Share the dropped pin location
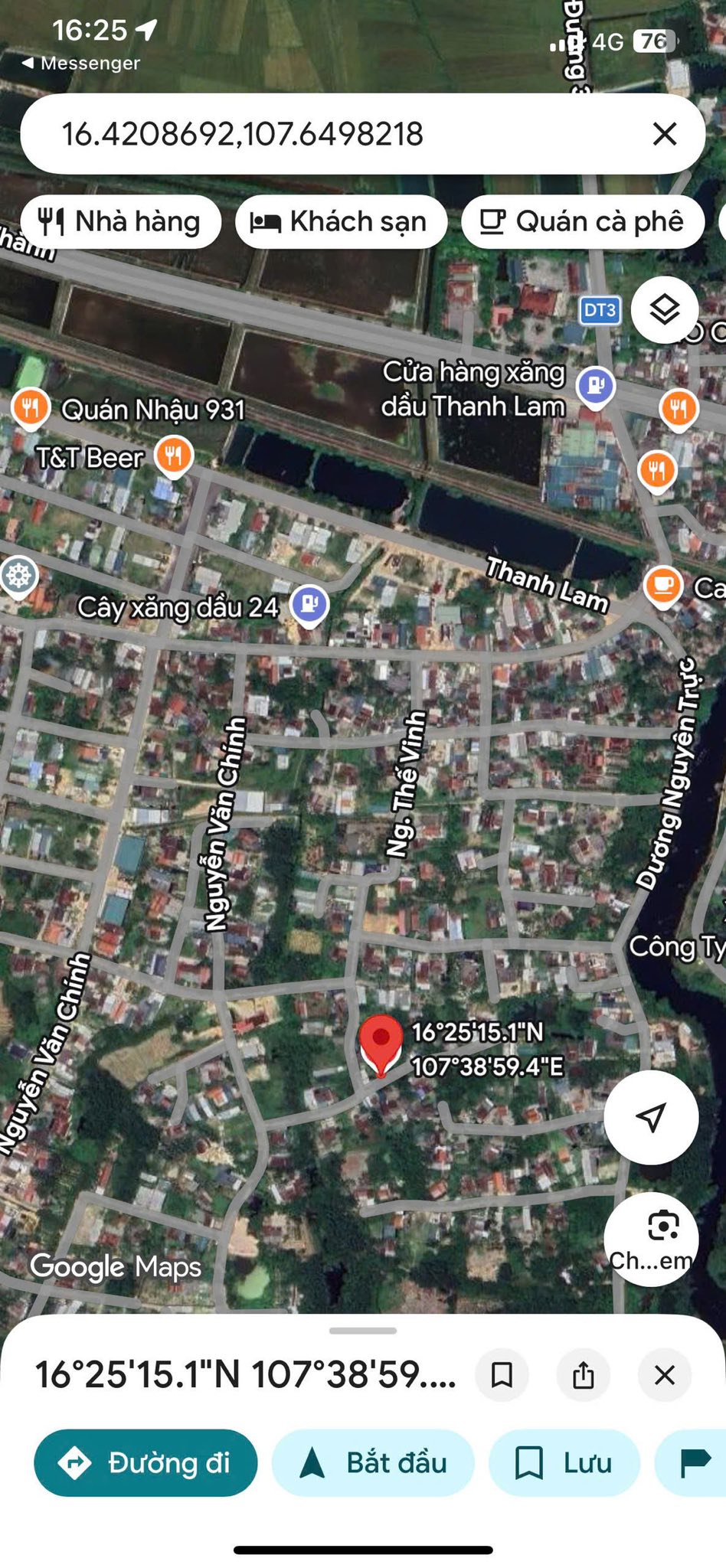Viewport: 726px width, 1568px height. coord(583,1375)
